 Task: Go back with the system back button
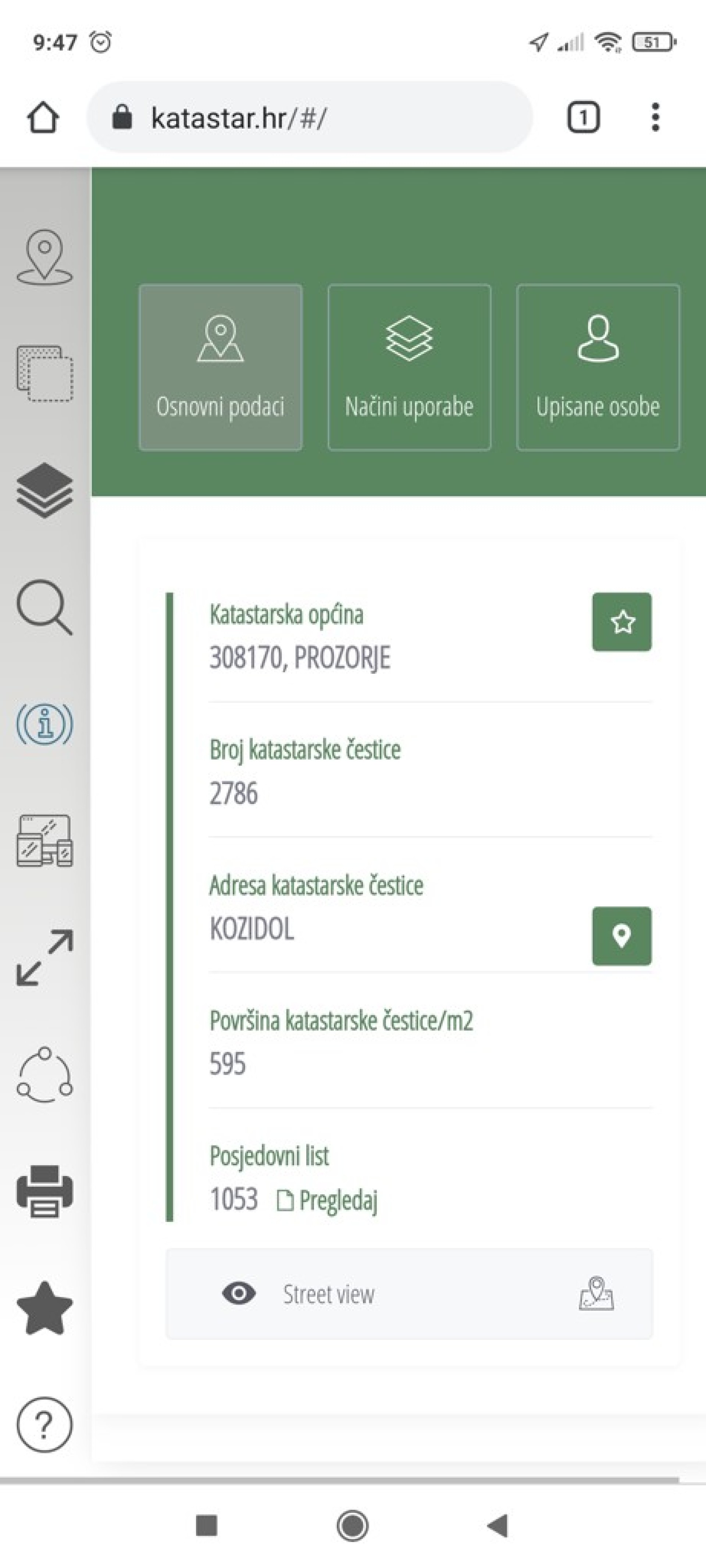click(x=497, y=1525)
